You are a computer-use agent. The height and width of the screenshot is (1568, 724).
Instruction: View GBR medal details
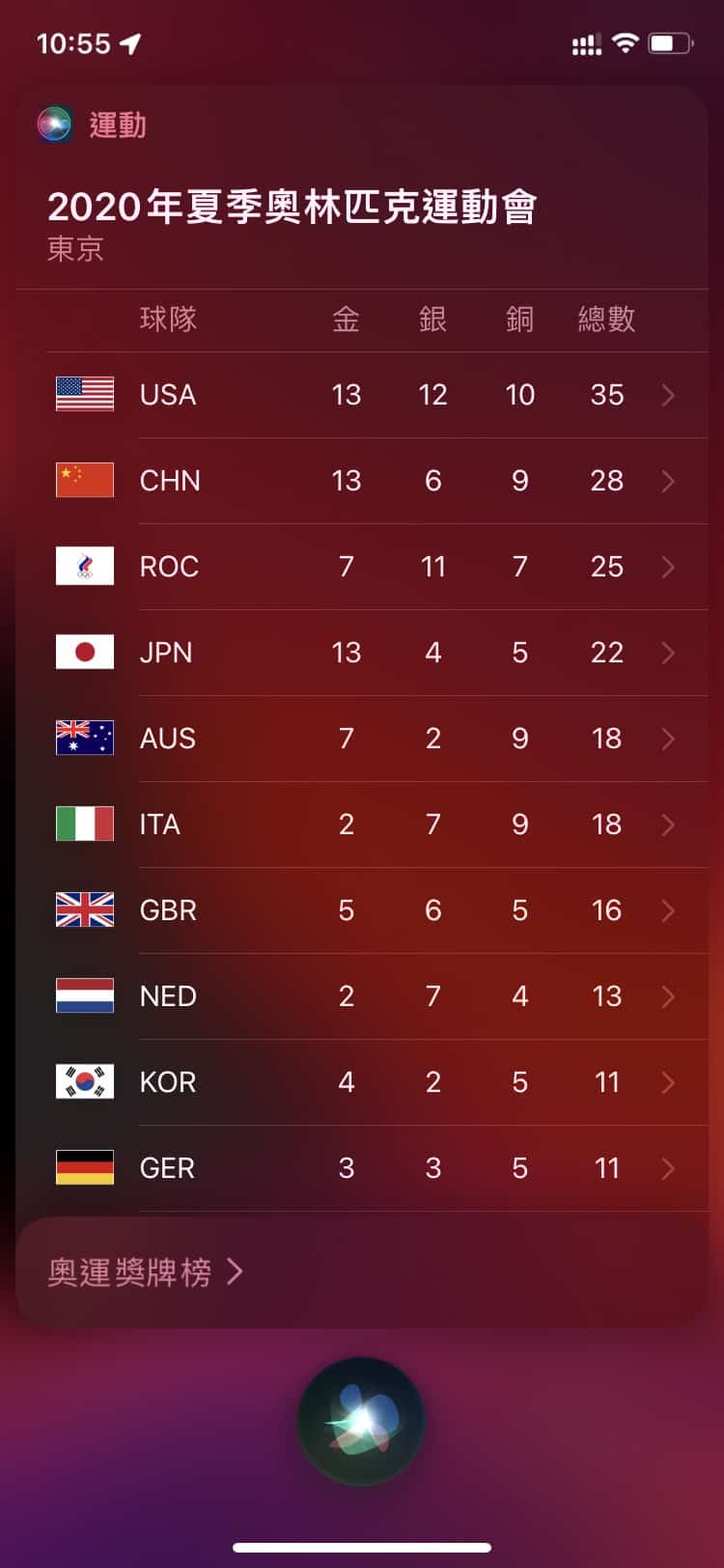tap(362, 910)
